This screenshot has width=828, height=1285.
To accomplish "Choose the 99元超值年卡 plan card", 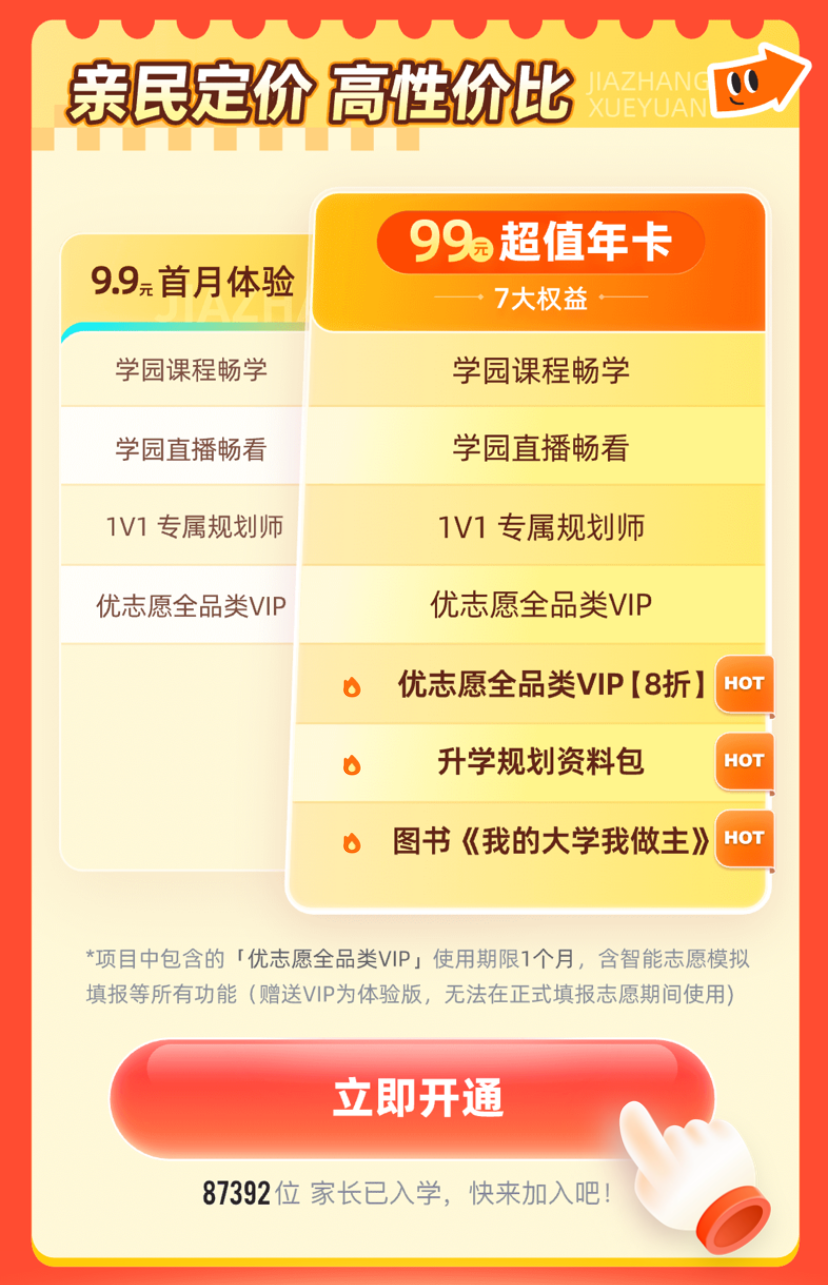I will click(x=540, y=262).
